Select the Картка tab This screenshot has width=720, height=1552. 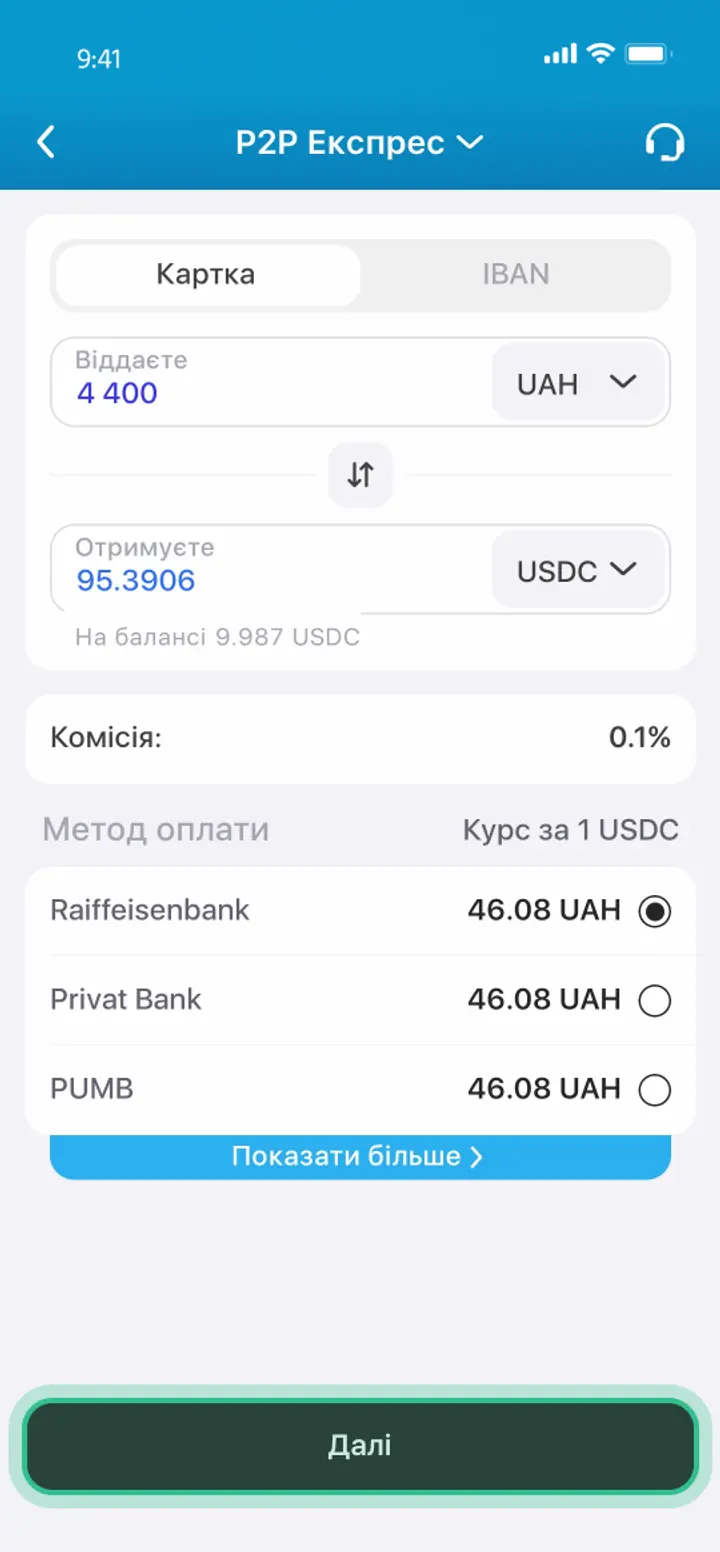pyautogui.click(x=205, y=274)
